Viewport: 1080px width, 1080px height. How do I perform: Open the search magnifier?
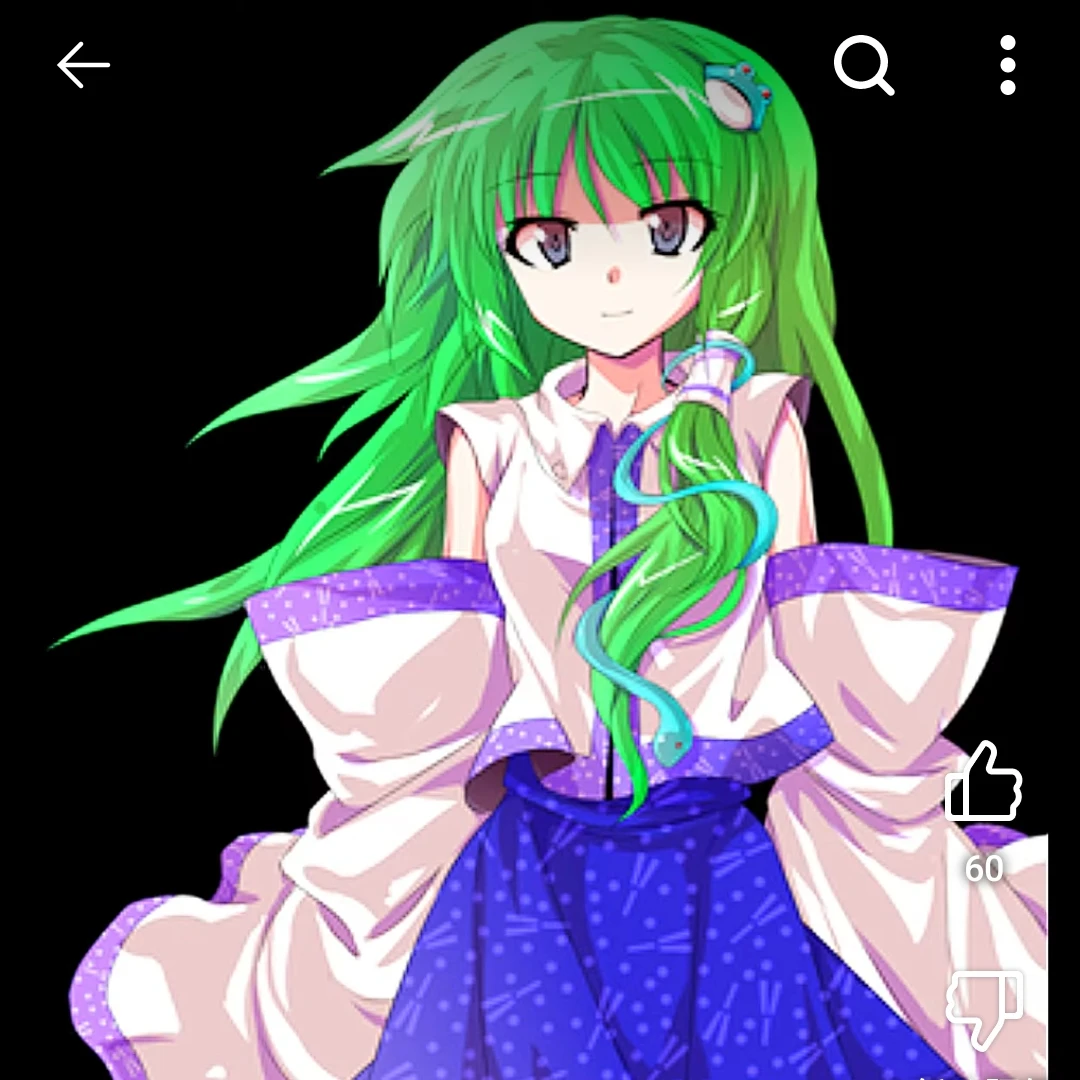tap(863, 65)
